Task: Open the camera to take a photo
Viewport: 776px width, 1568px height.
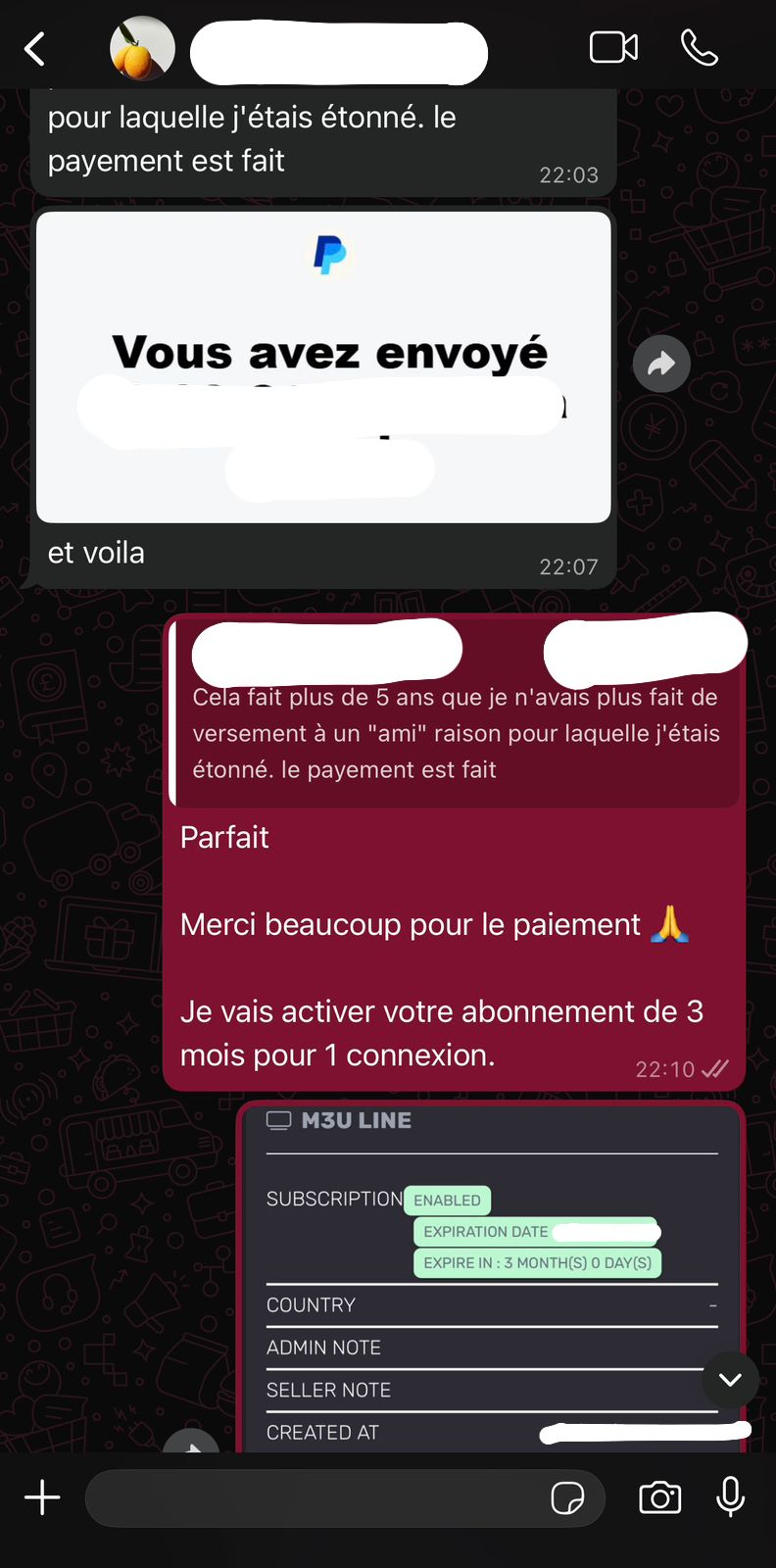Action: pyautogui.click(x=659, y=1498)
